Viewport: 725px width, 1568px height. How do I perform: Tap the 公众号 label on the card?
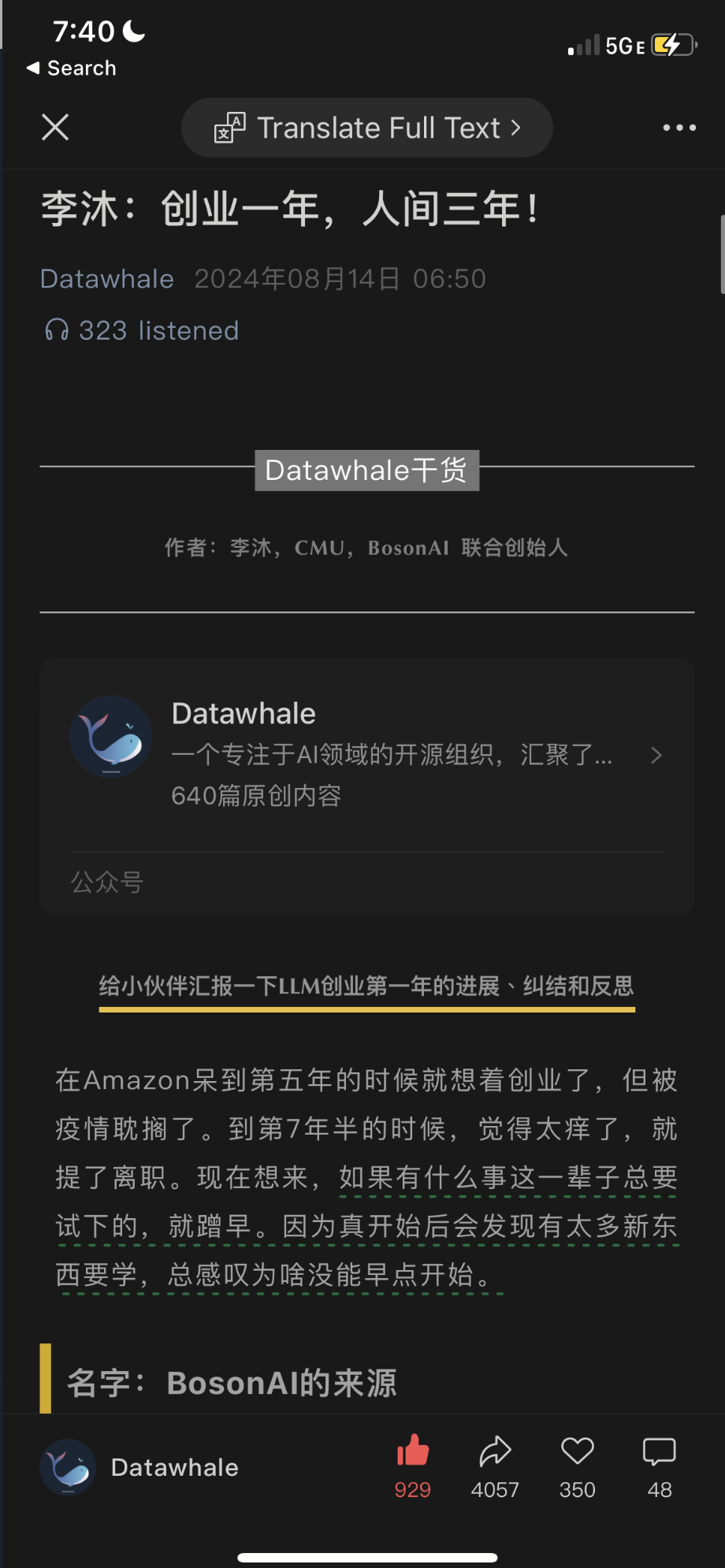(108, 881)
